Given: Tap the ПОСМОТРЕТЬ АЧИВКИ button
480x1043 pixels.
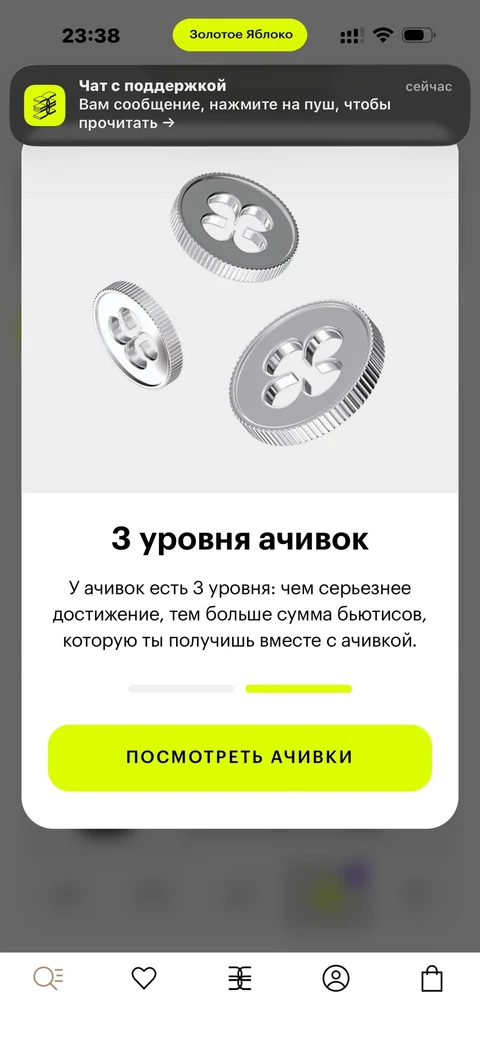Looking at the screenshot, I should point(240,758).
